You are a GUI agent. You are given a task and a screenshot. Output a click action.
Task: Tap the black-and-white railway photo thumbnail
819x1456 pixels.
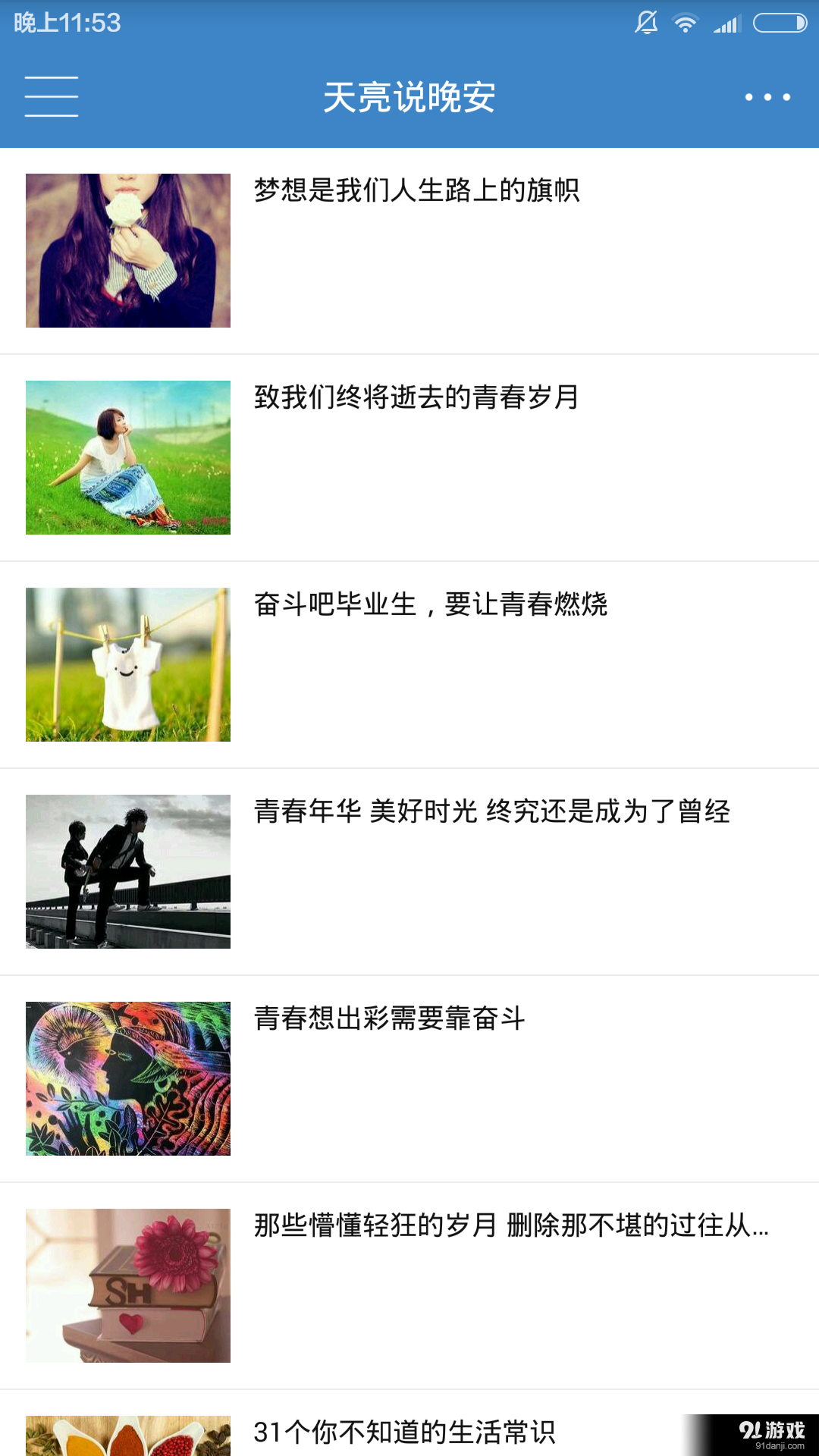point(128,871)
